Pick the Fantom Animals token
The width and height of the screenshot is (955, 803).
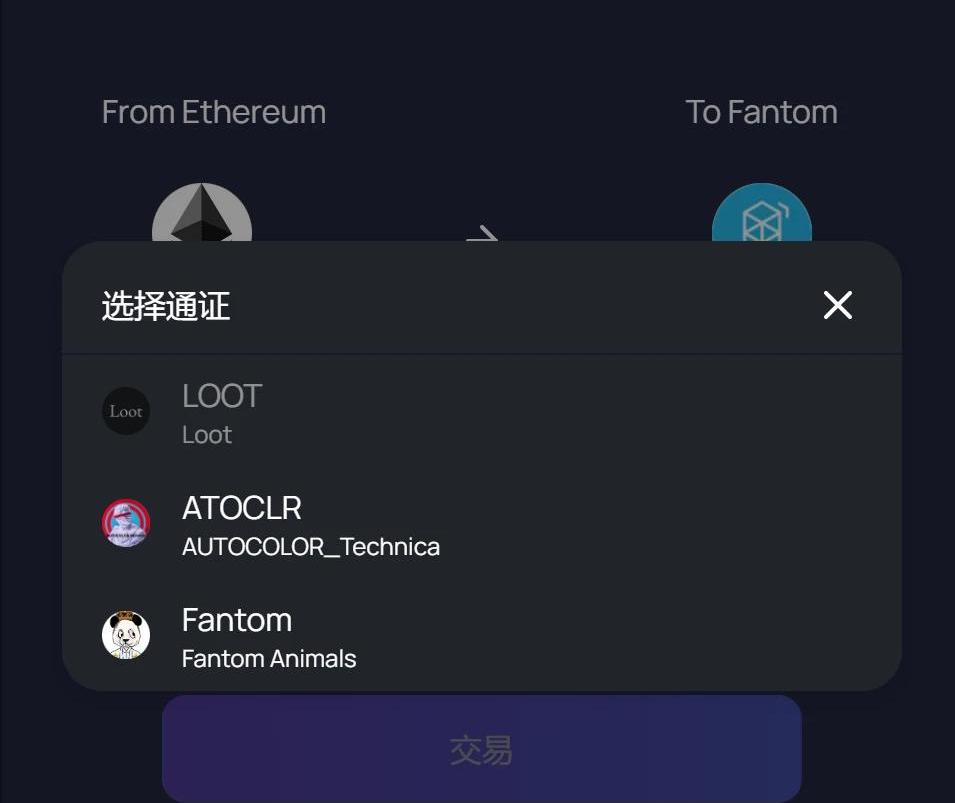[268, 636]
